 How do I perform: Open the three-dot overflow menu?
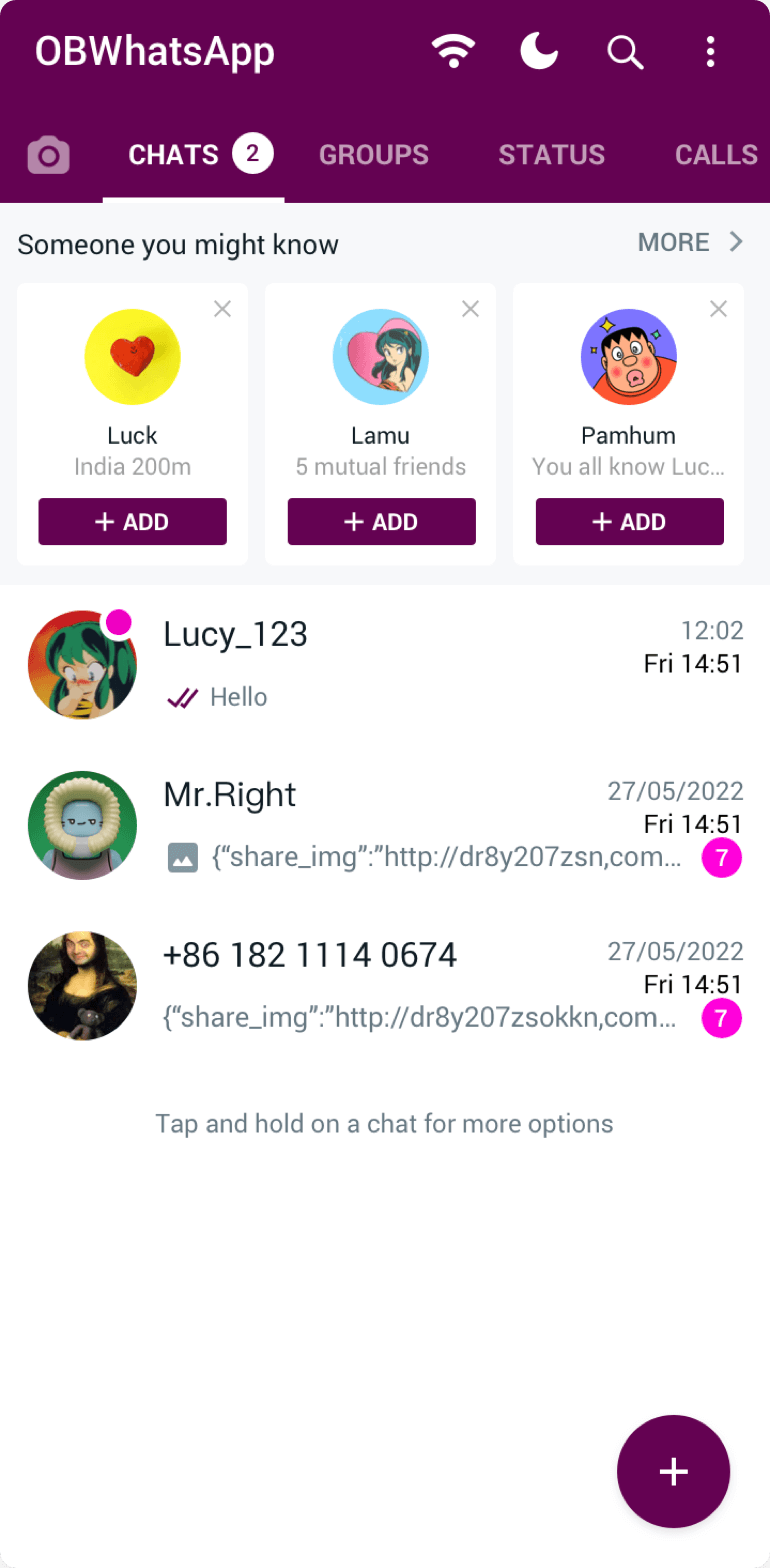(710, 51)
